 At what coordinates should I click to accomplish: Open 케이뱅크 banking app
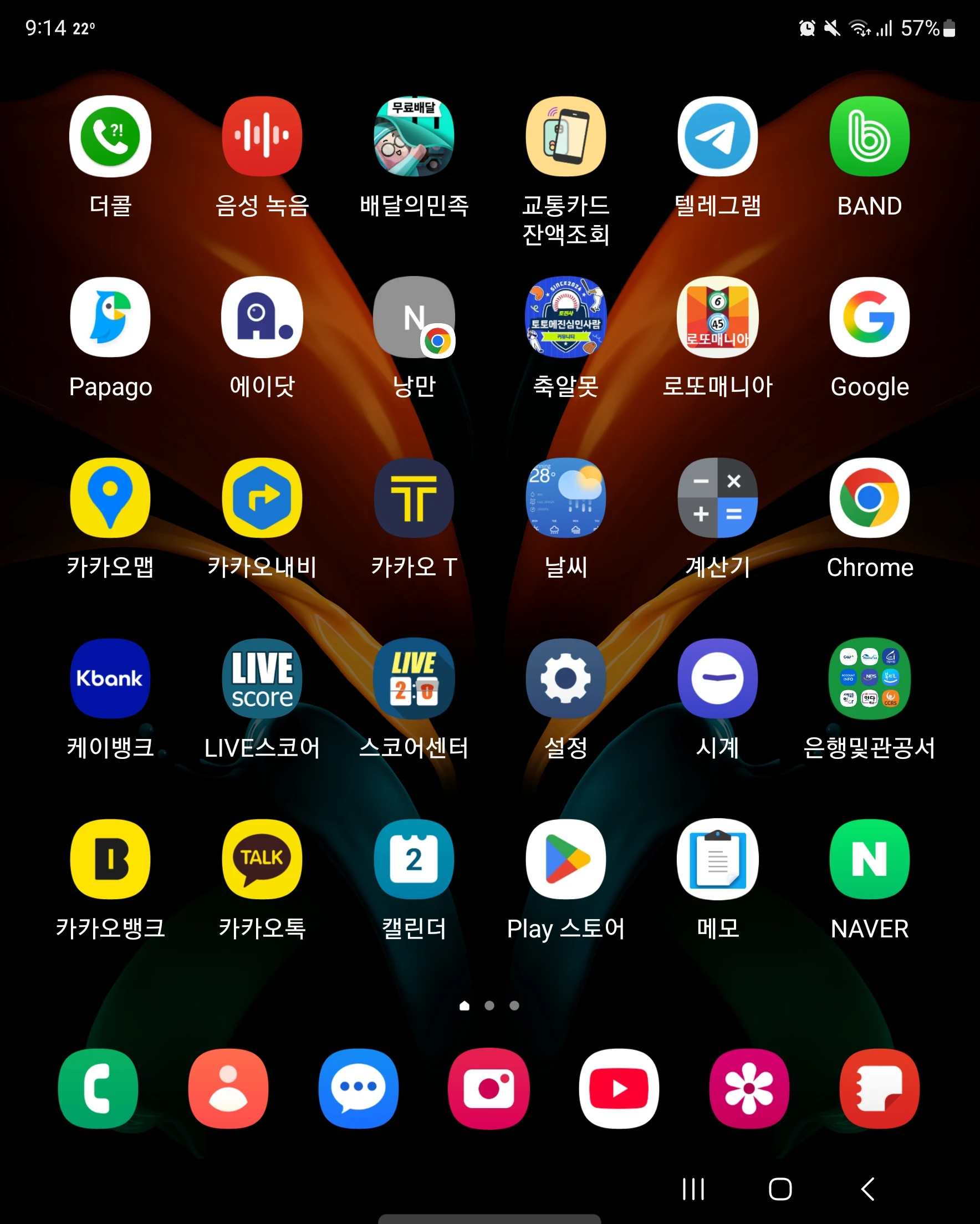click(x=110, y=679)
